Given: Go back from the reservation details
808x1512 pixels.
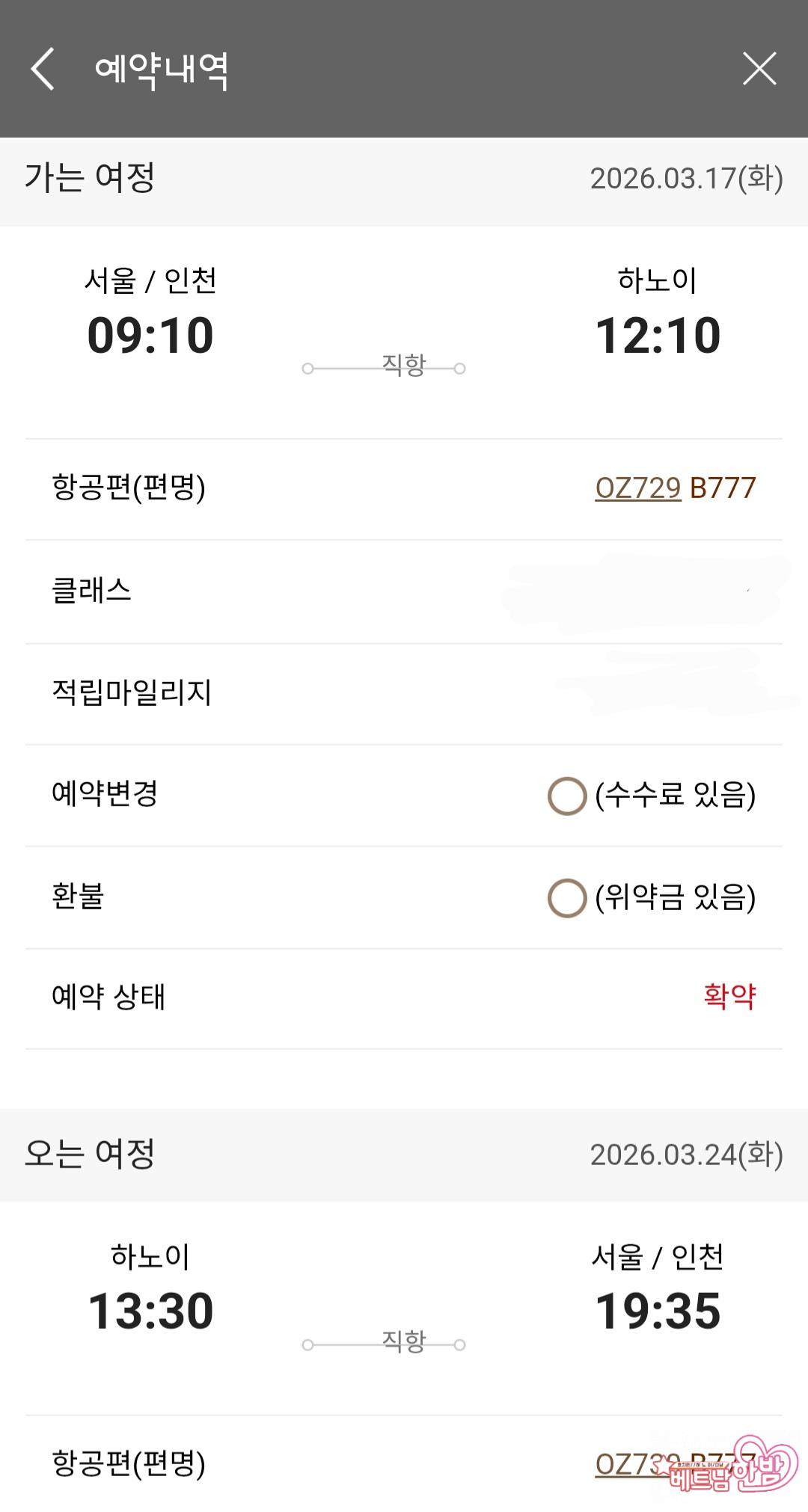Looking at the screenshot, I should coord(43,69).
